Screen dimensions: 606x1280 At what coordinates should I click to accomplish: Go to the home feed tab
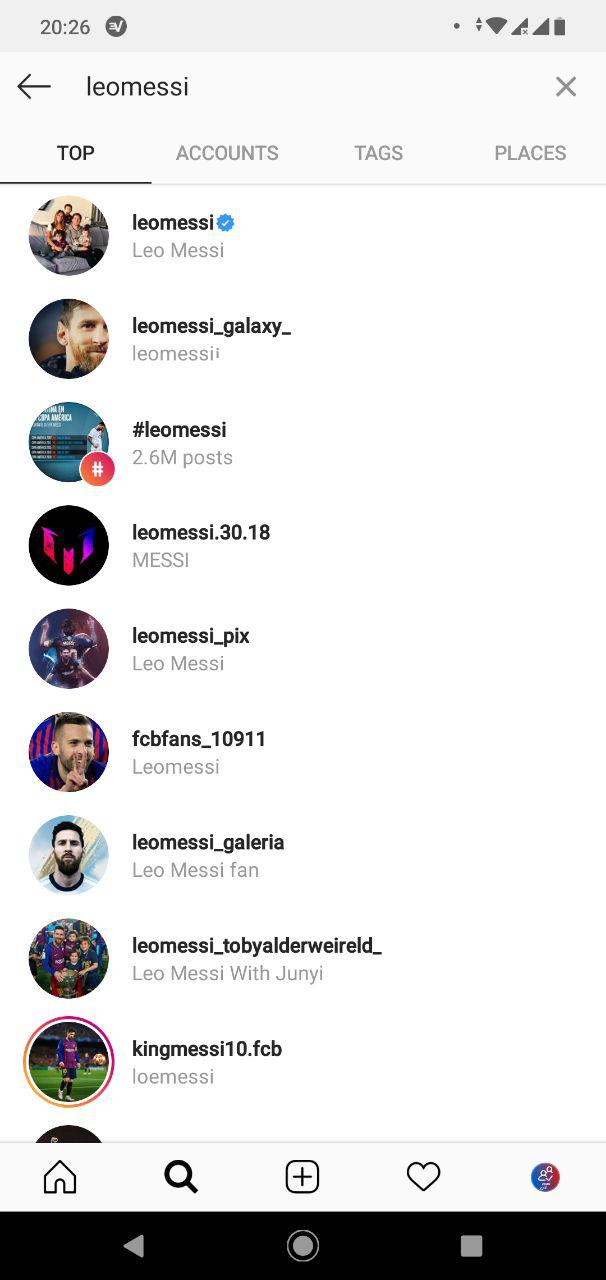[60, 1177]
